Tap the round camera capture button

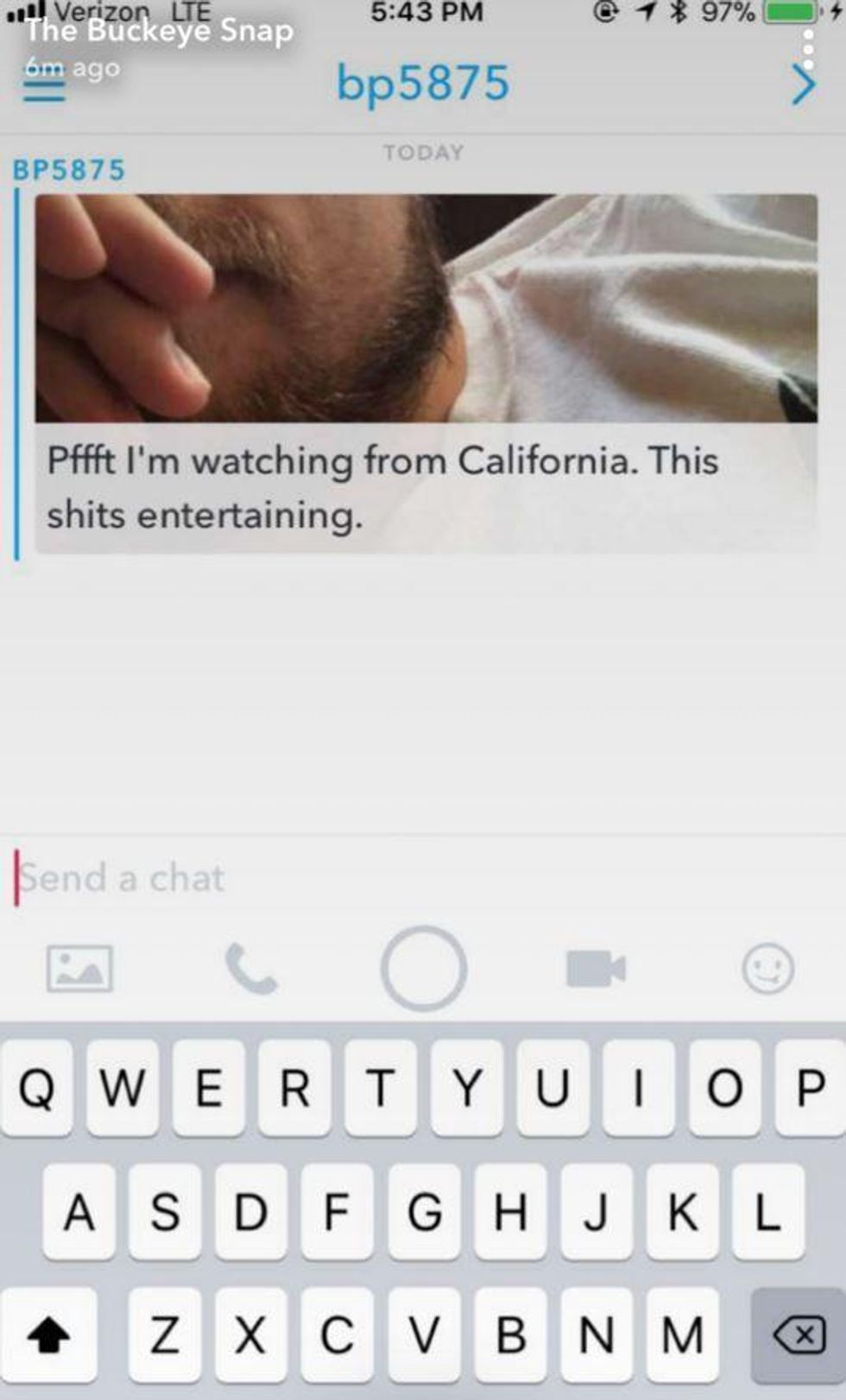coord(424,968)
